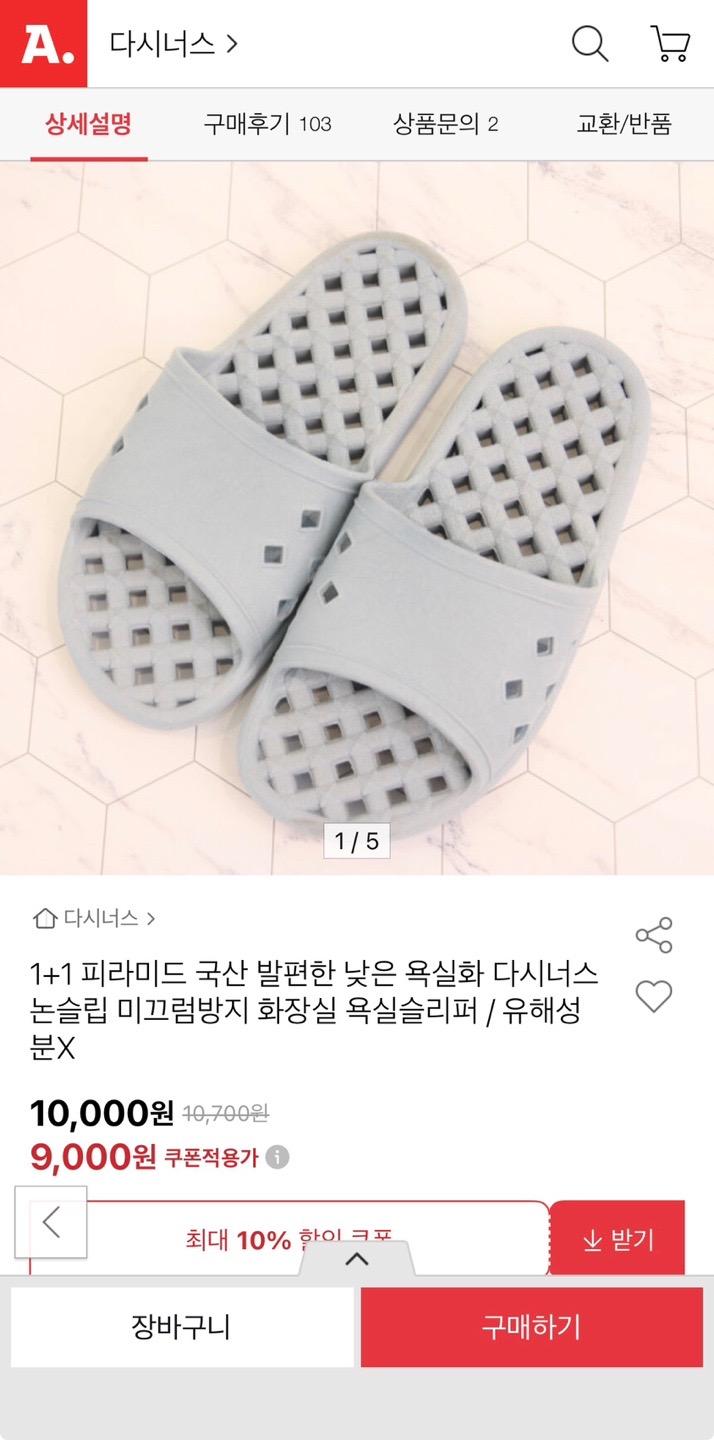Buy now with 구매하기
The image size is (714, 1440).
(x=531, y=1327)
